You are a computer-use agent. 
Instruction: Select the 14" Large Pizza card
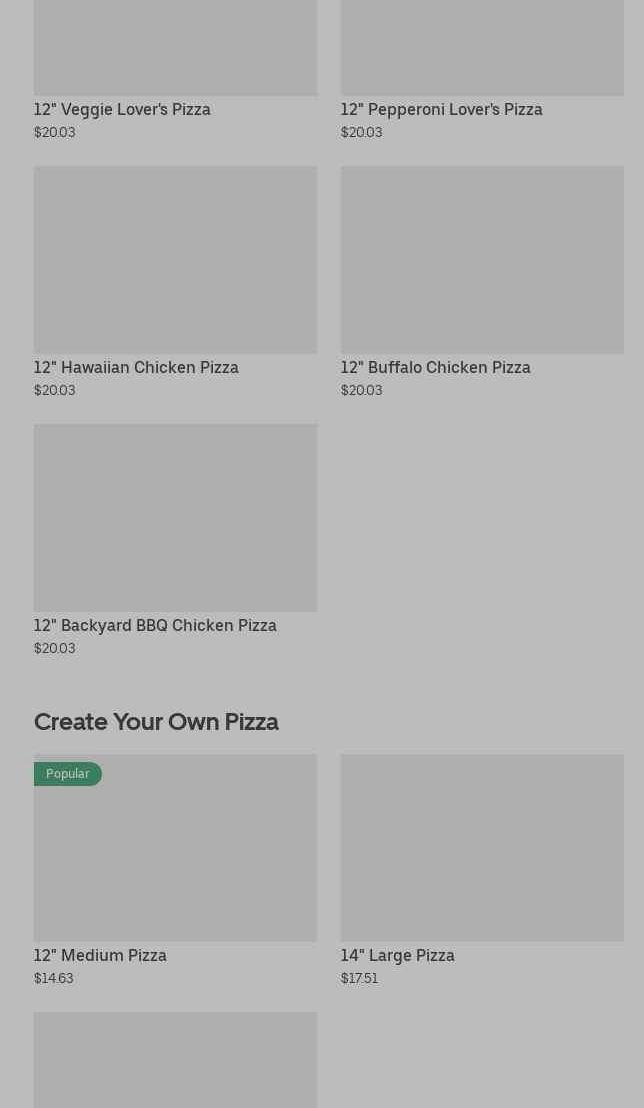pyautogui.click(x=482, y=870)
